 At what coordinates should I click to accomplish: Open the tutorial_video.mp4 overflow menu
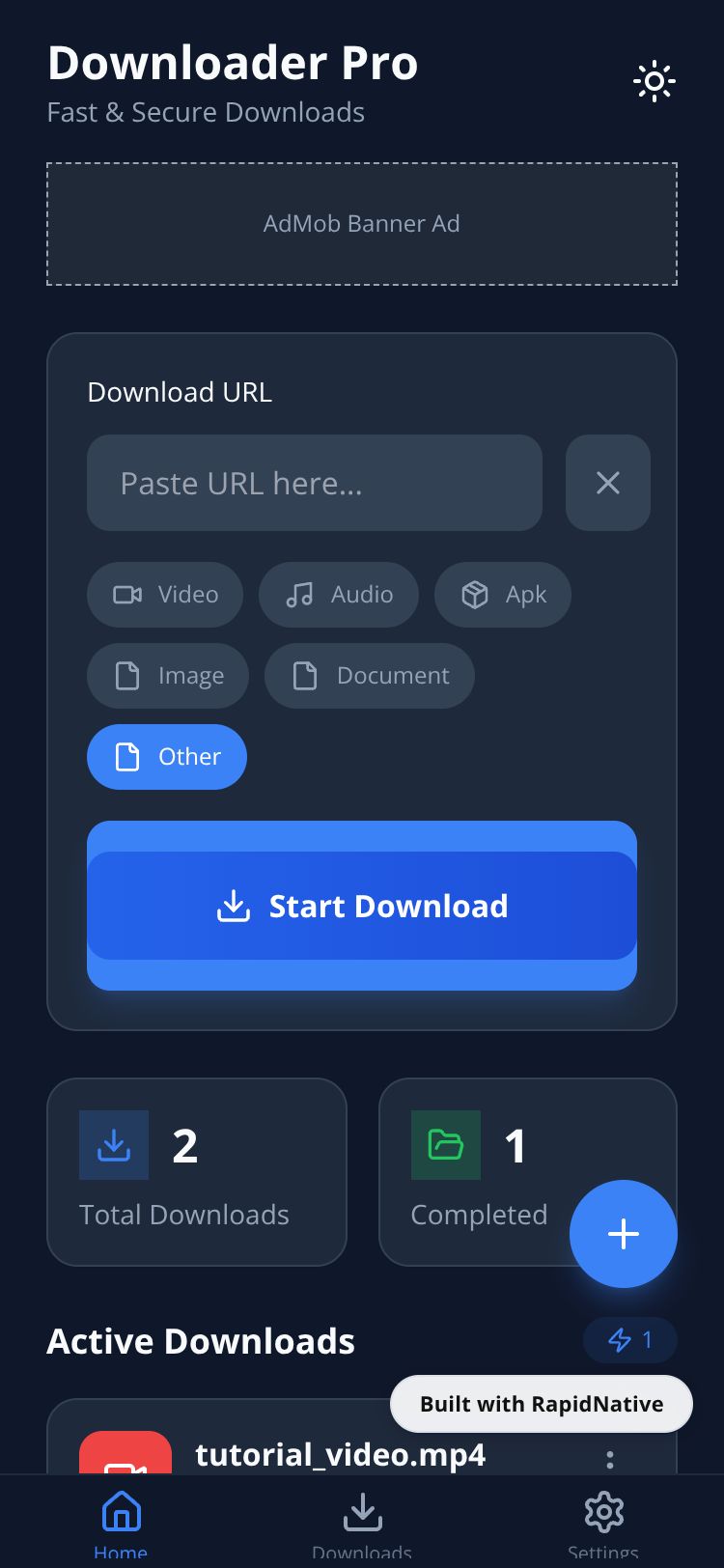(x=609, y=1458)
